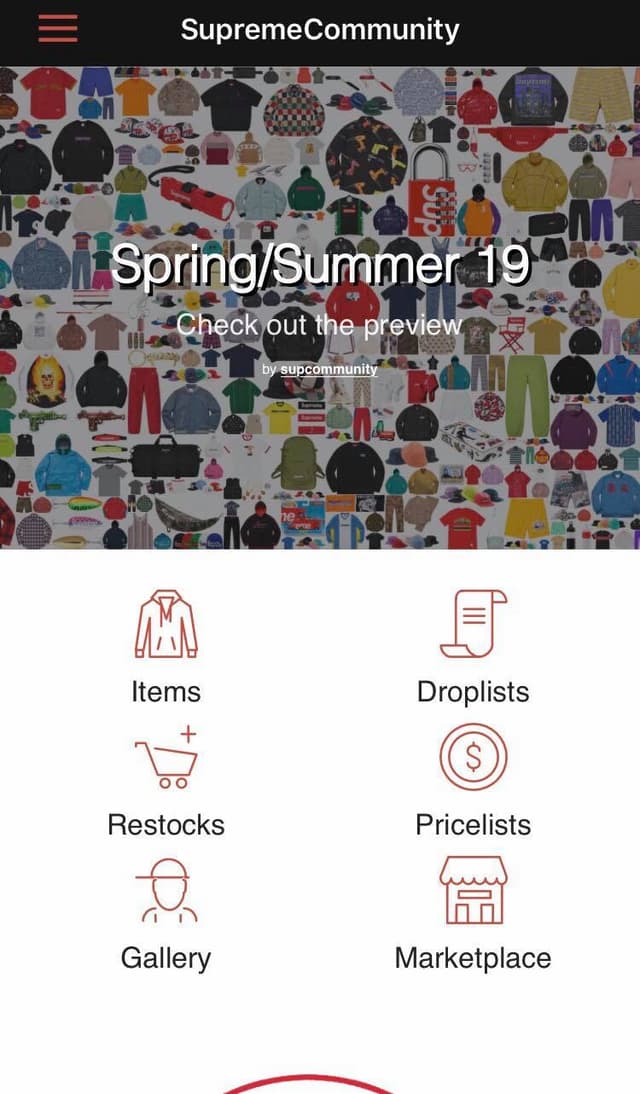This screenshot has height=1094, width=640.
Task: Browse the Gallery
Action: coord(166,913)
